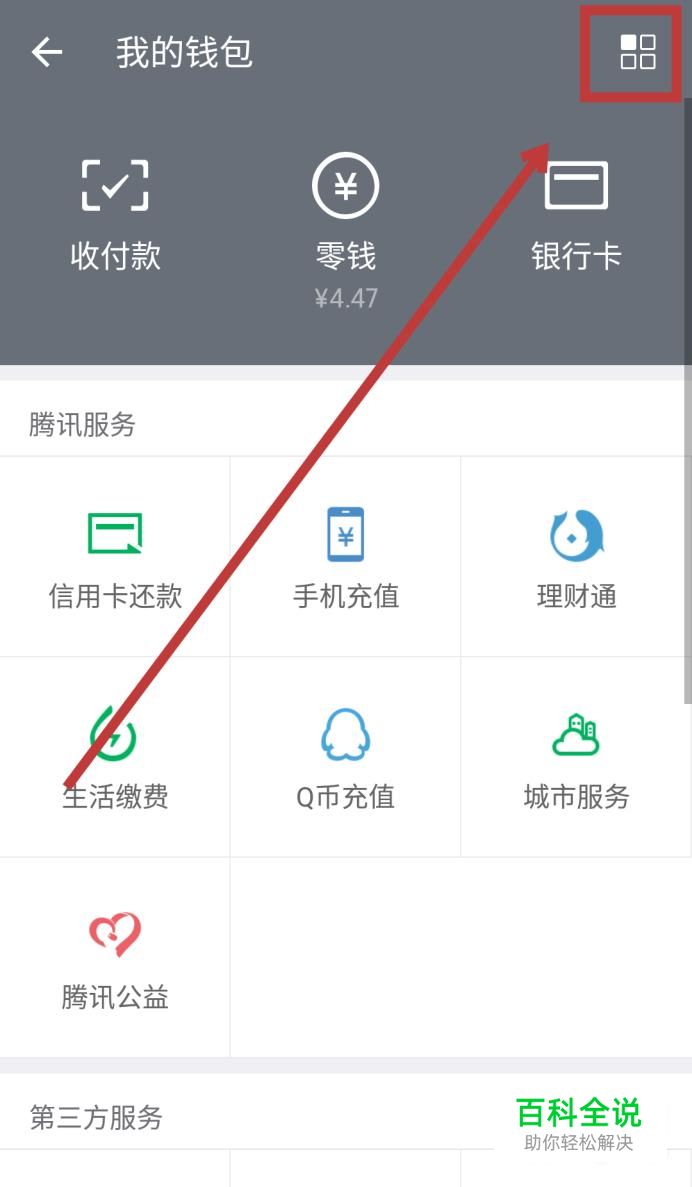Select 手机充值 phone top-up
692x1187 pixels.
point(345,557)
